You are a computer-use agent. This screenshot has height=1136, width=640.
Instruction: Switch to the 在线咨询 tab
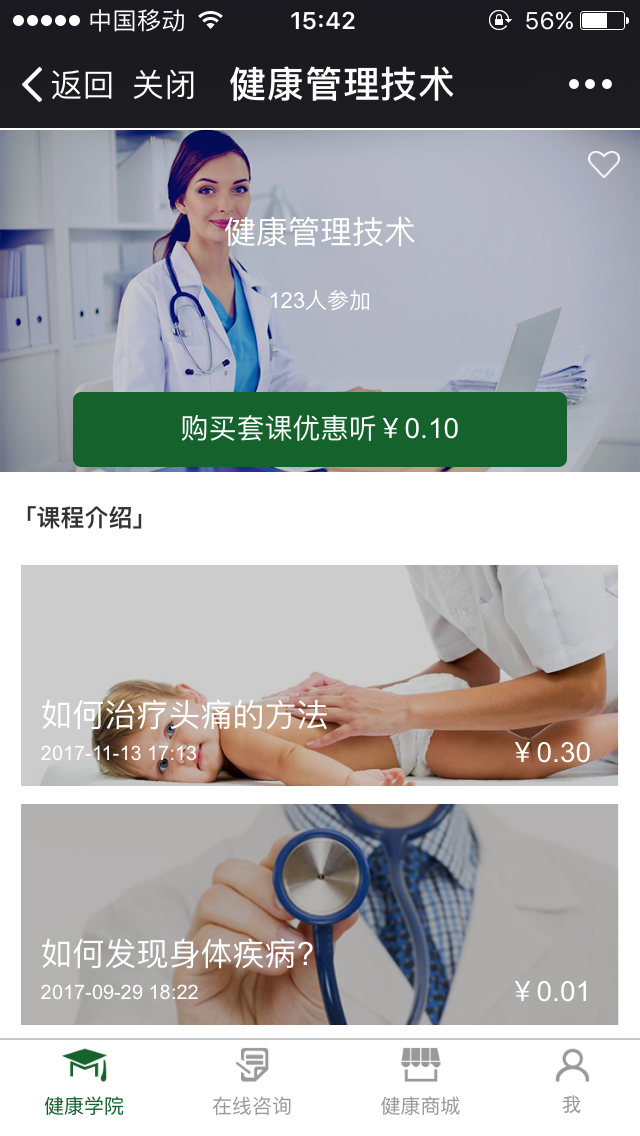point(252,1083)
